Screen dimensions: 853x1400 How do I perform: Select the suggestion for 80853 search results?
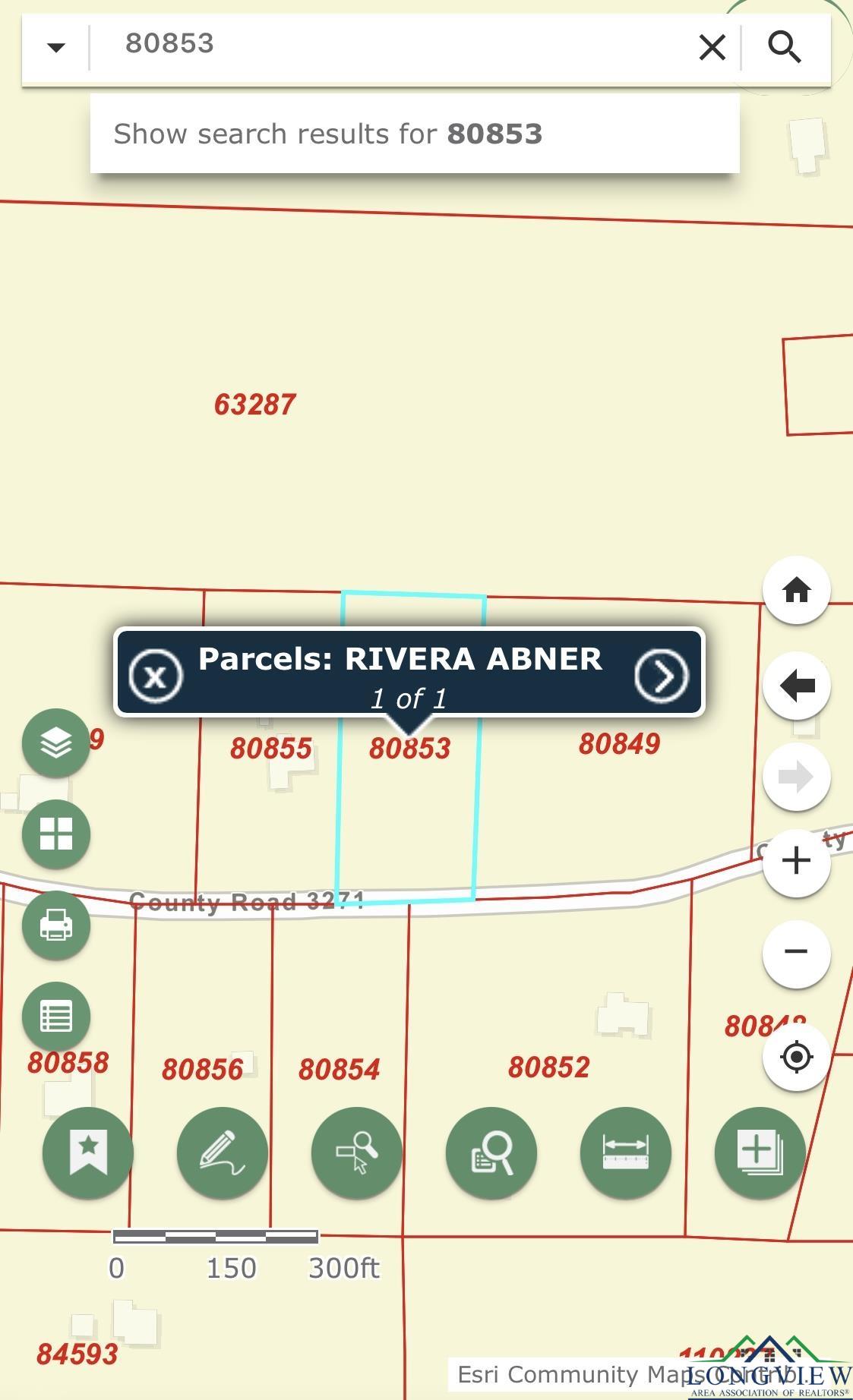[x=414, y=134]
